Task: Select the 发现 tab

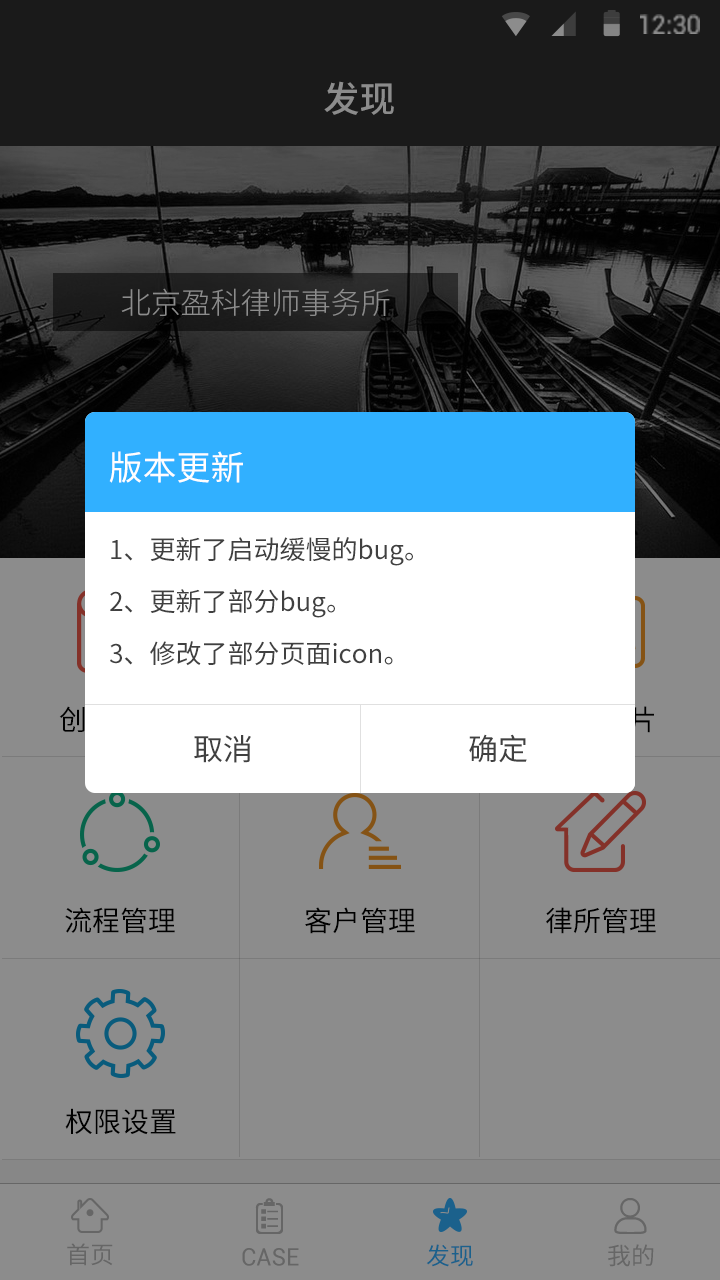Action: pyautogui.click(x=450, y=1232)
